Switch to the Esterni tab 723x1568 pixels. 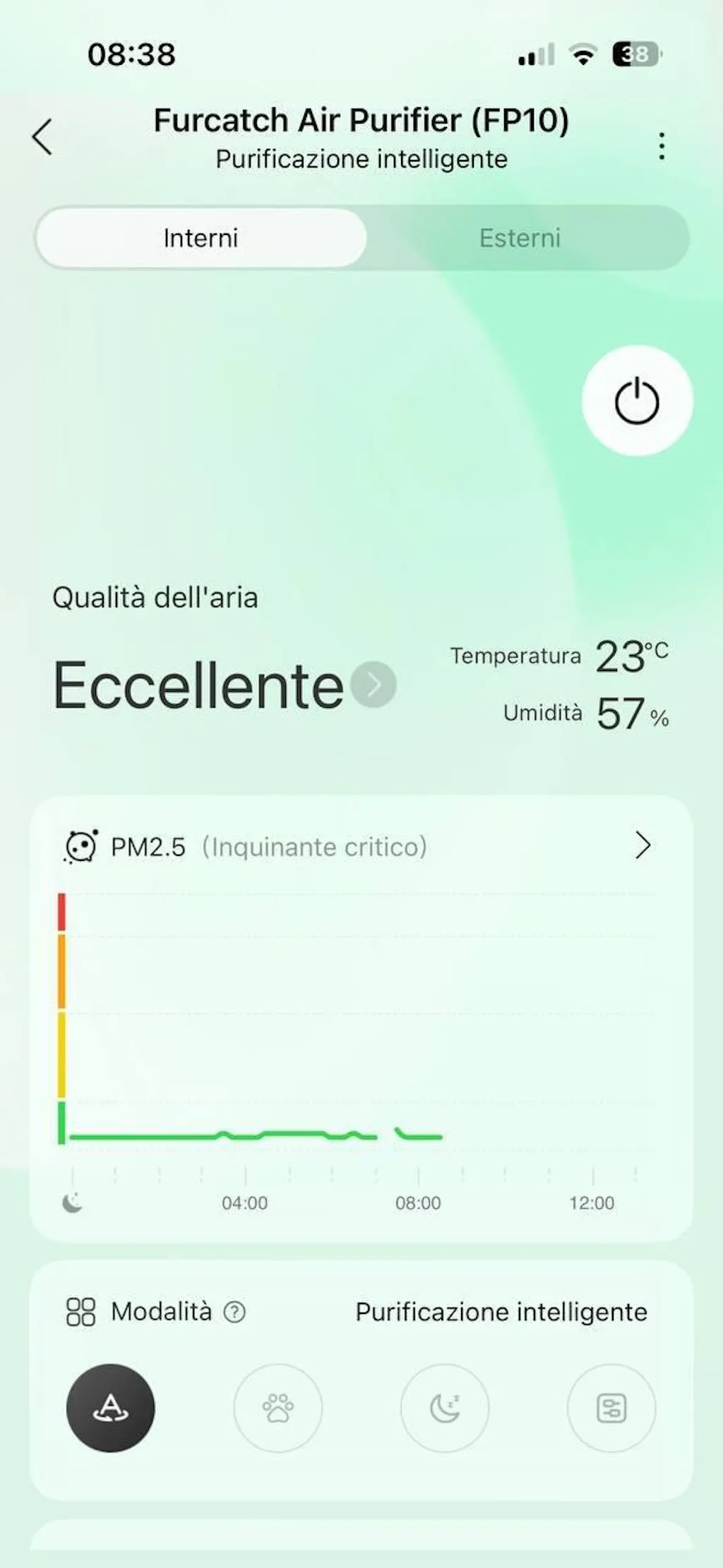tap(520, 238)
